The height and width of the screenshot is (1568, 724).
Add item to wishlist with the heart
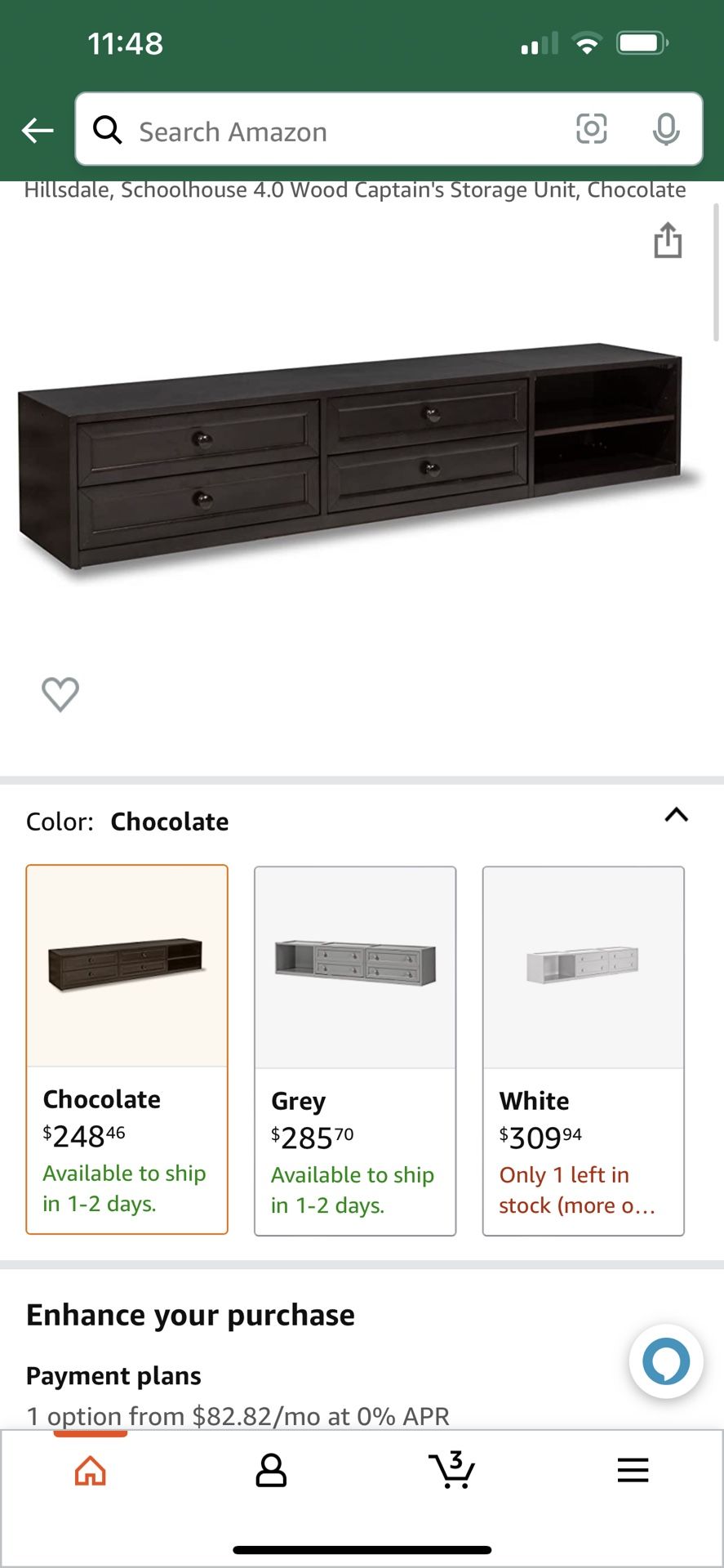click(60, 694)
